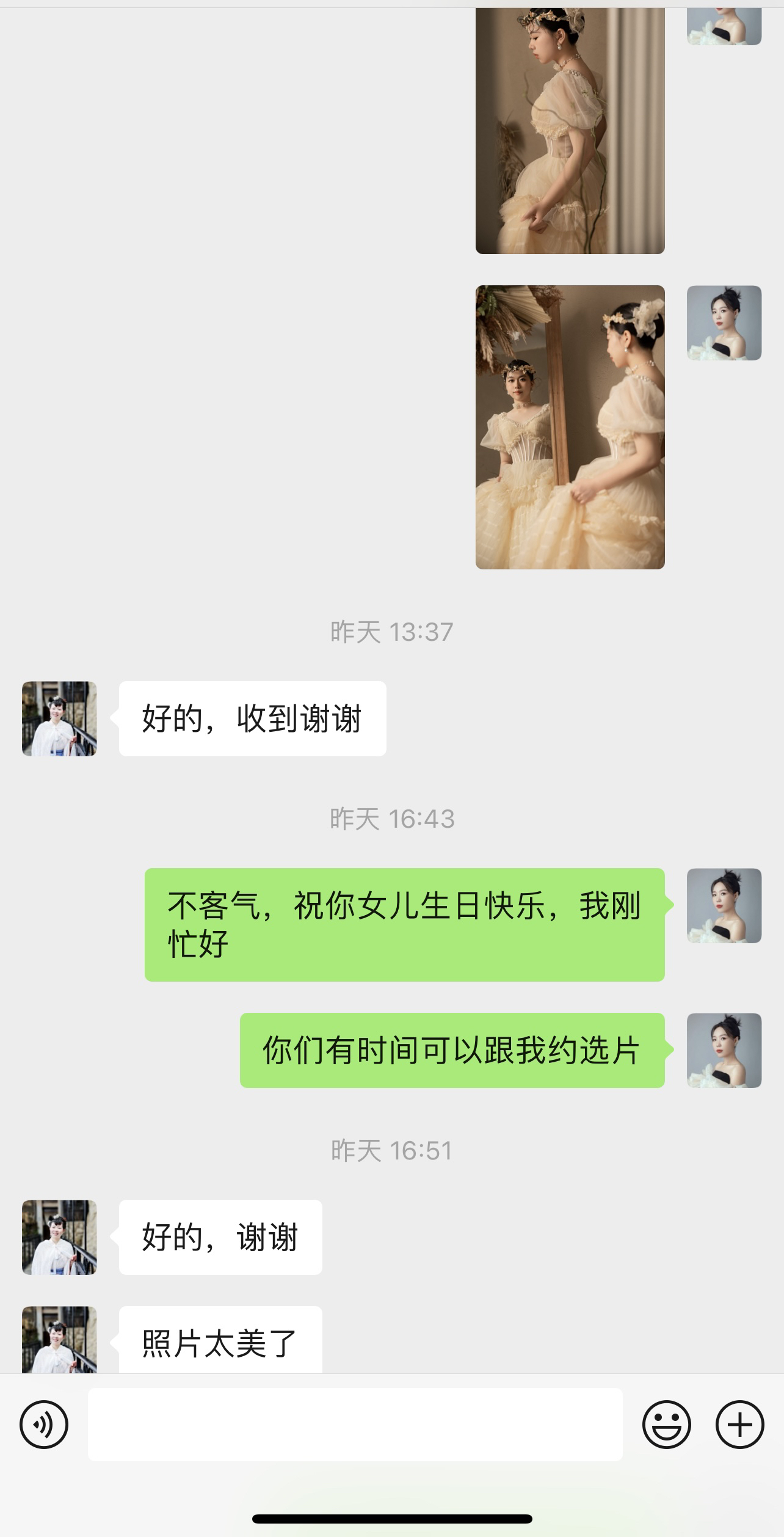This screenshot has width=784, height=1537.
Task: Tap the message text field
Action: click(x=355, y=1424)
